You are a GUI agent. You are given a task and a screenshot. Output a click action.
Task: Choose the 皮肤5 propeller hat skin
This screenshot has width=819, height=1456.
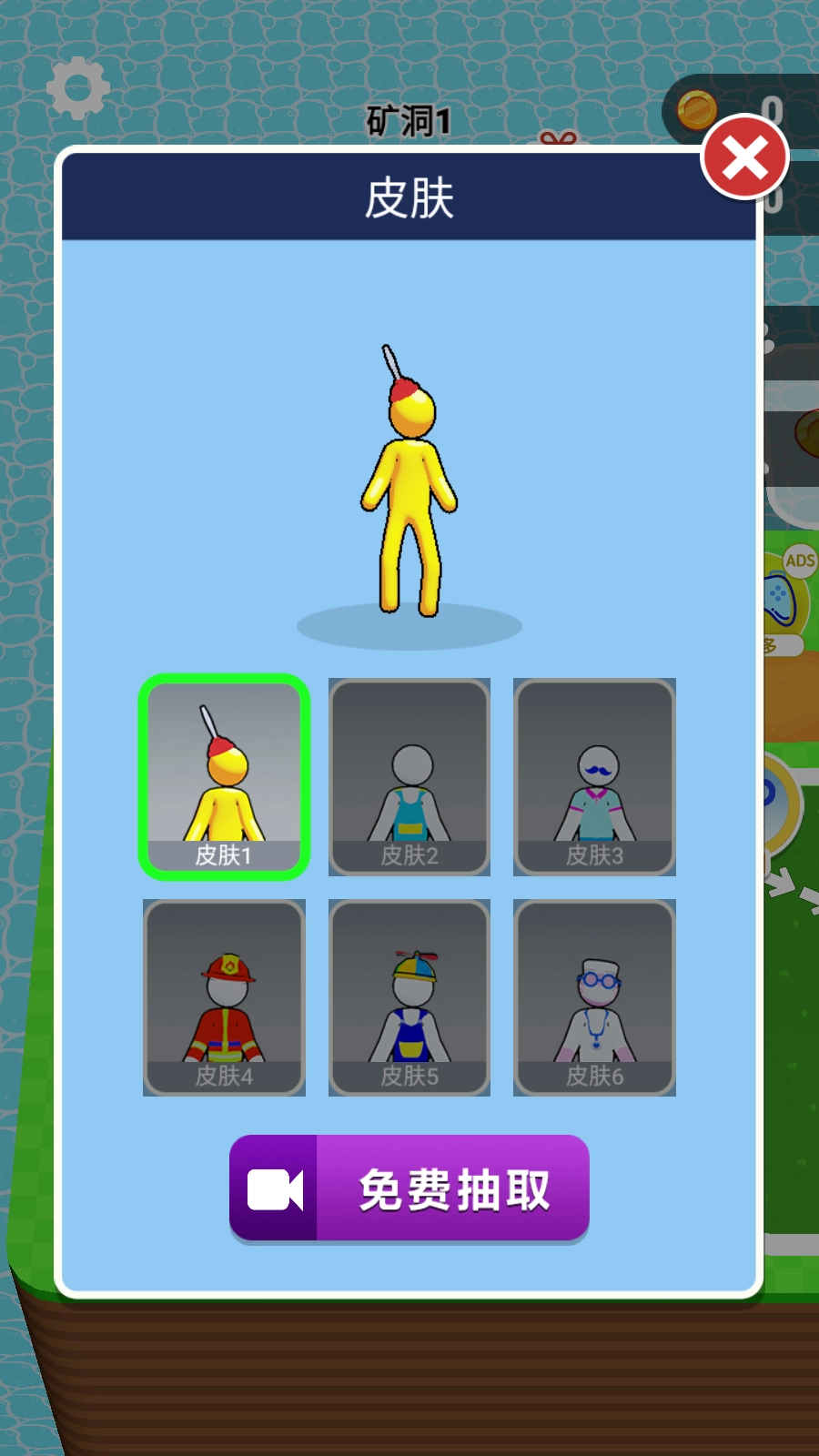(409, 997)
